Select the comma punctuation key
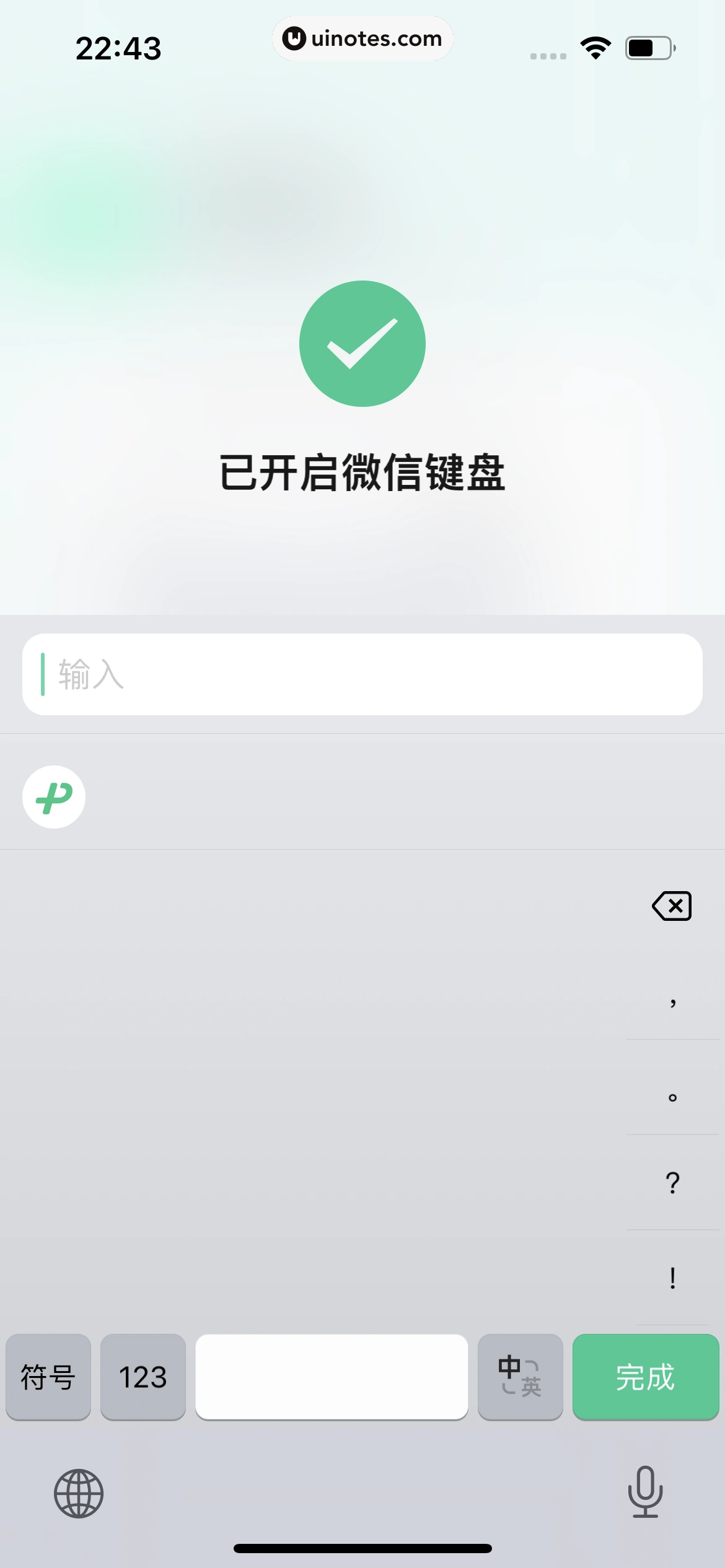Image resolution: width=725 pixels, height=1568 pixels. (672, 1003)
